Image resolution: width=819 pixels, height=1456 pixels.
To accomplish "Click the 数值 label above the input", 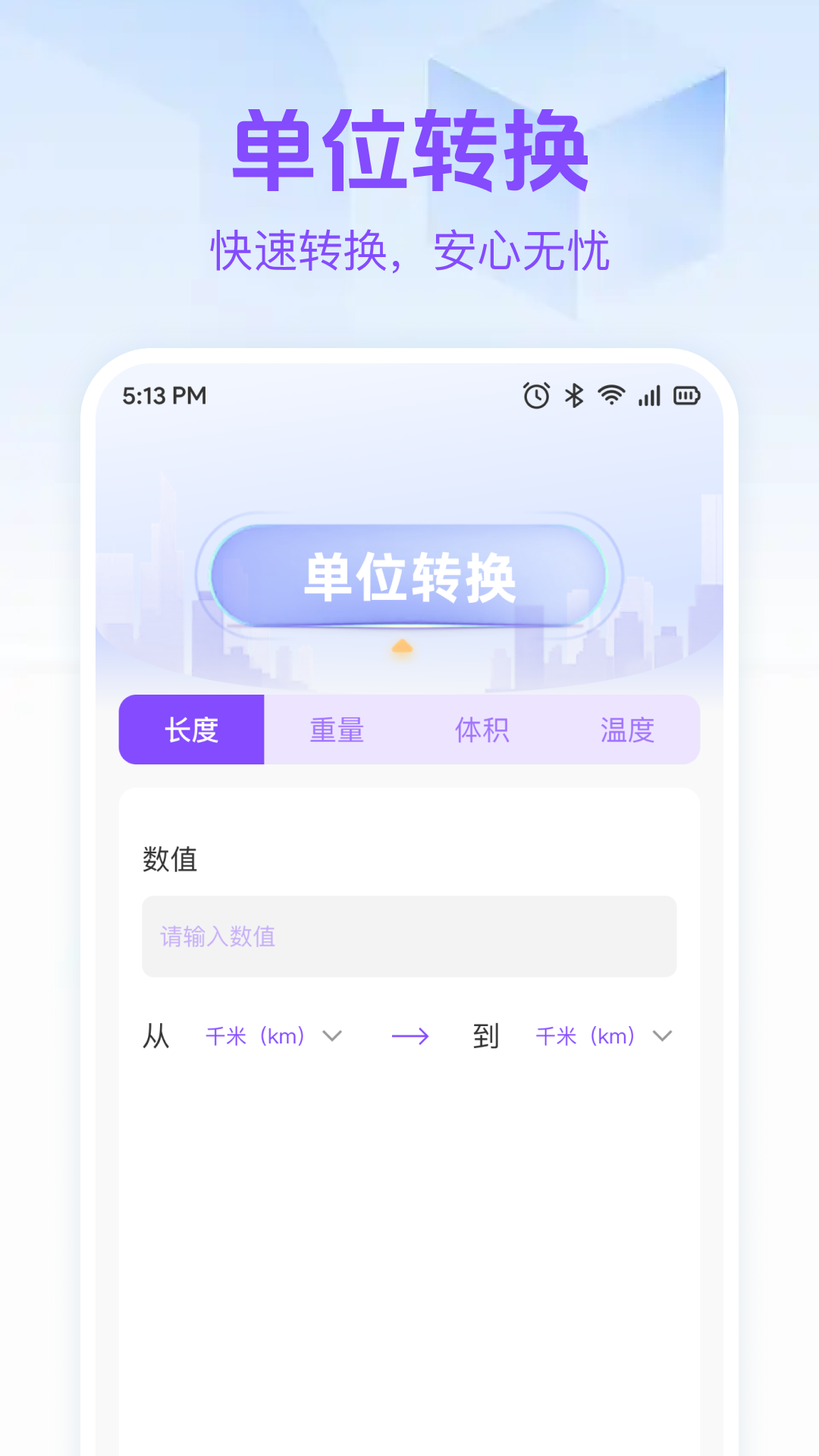I will pyautogui.click(x=170, y=861).
